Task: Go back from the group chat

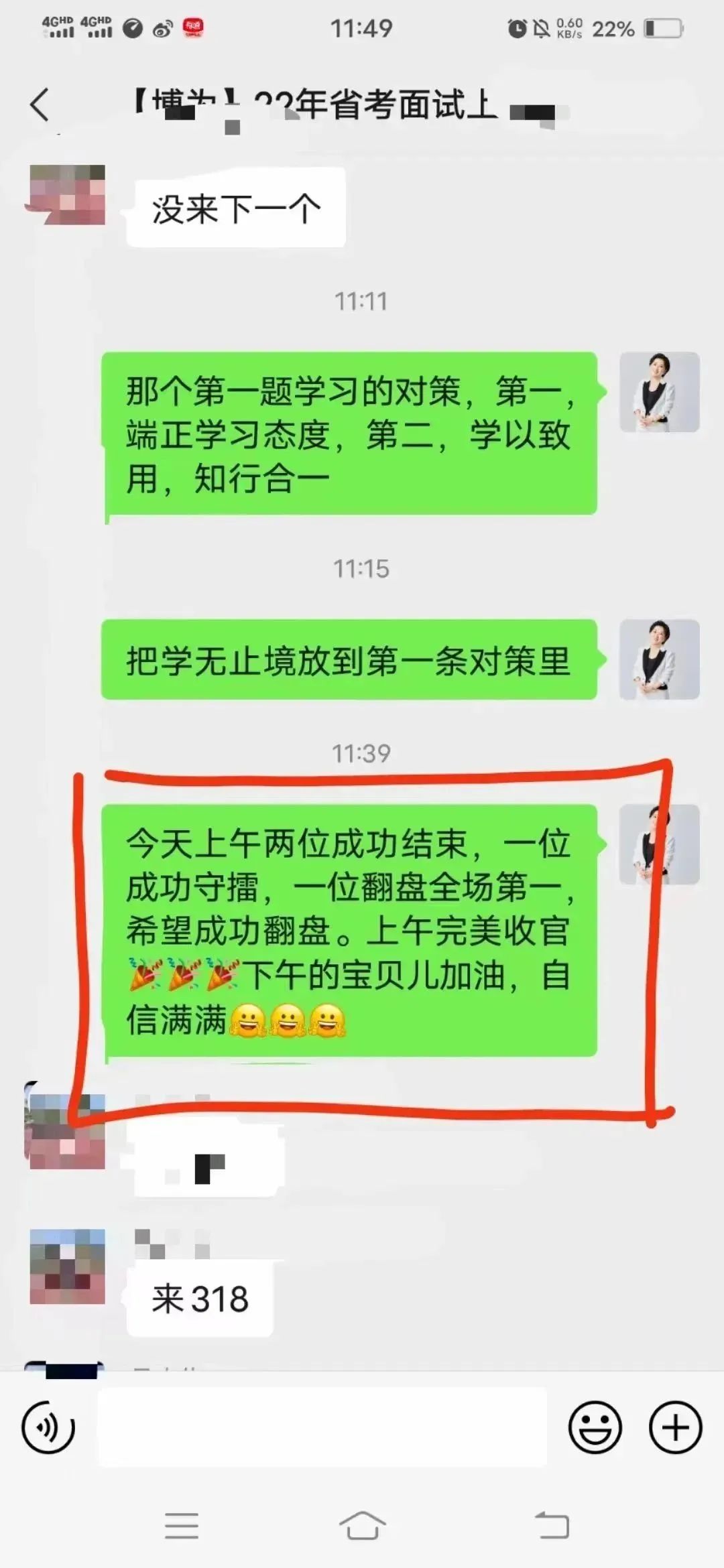Action: 40,105
